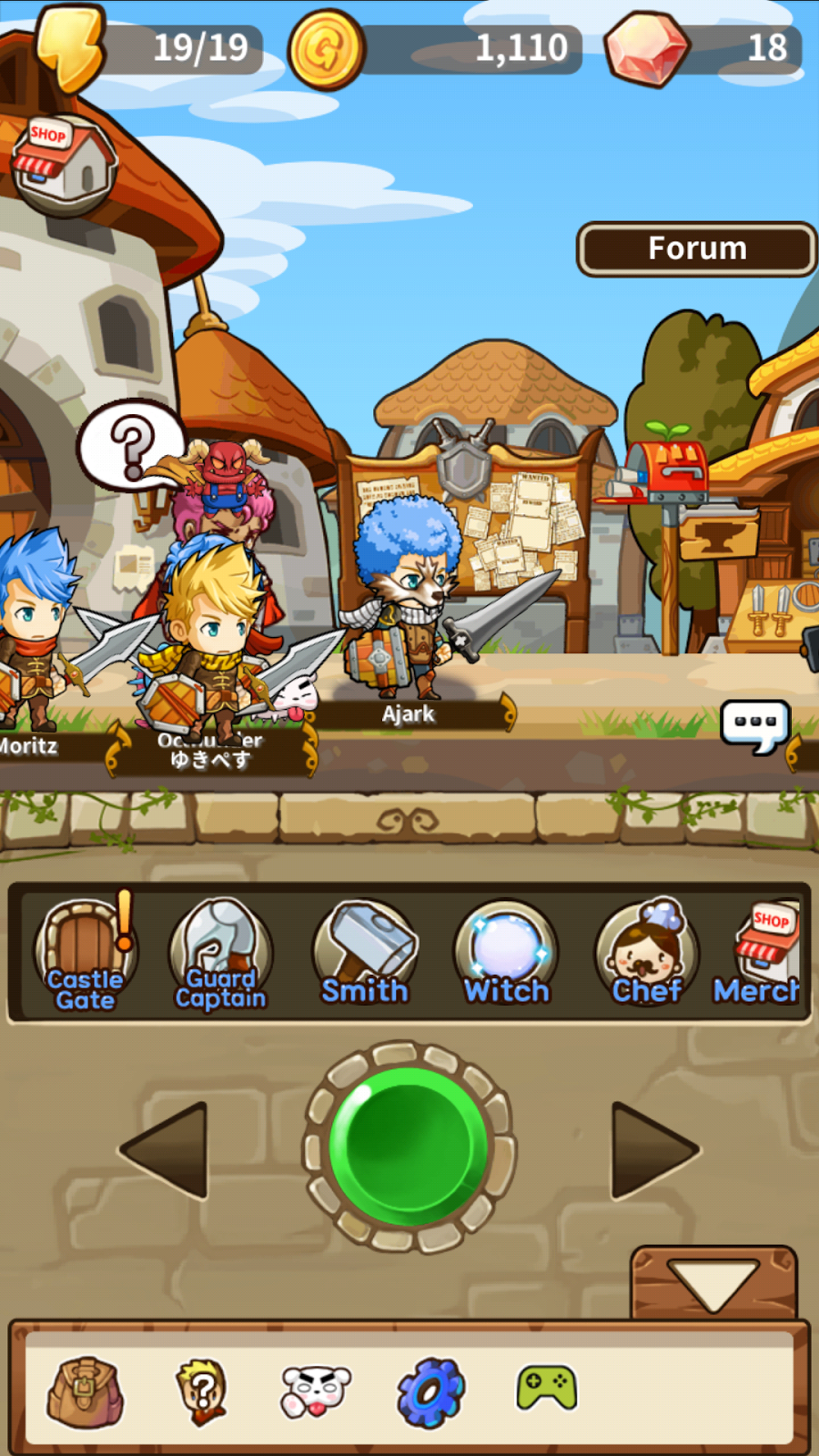Image resolution: width=819 pixels, height=1456 pixels.
Task: Open the Forum button
Action: click(697, 248)
